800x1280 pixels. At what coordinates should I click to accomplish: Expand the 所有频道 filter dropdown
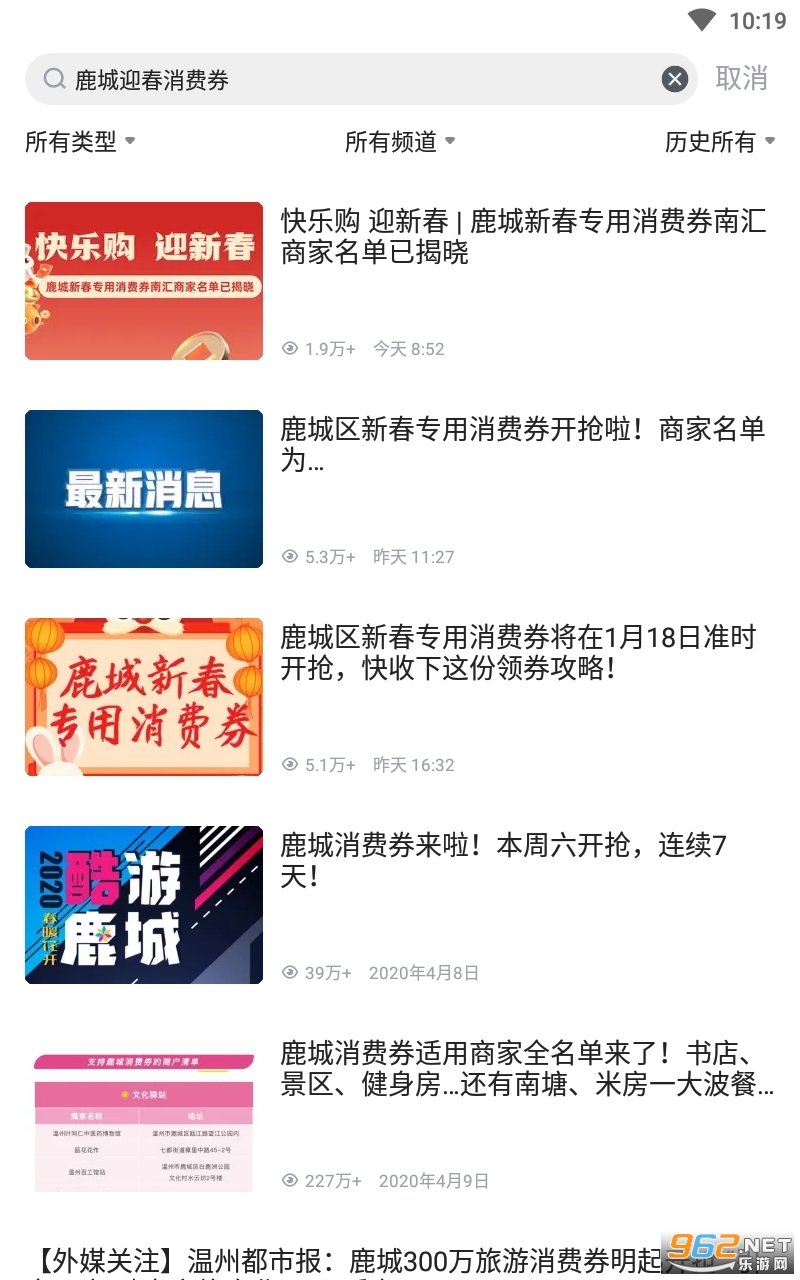tap(400, 142)
